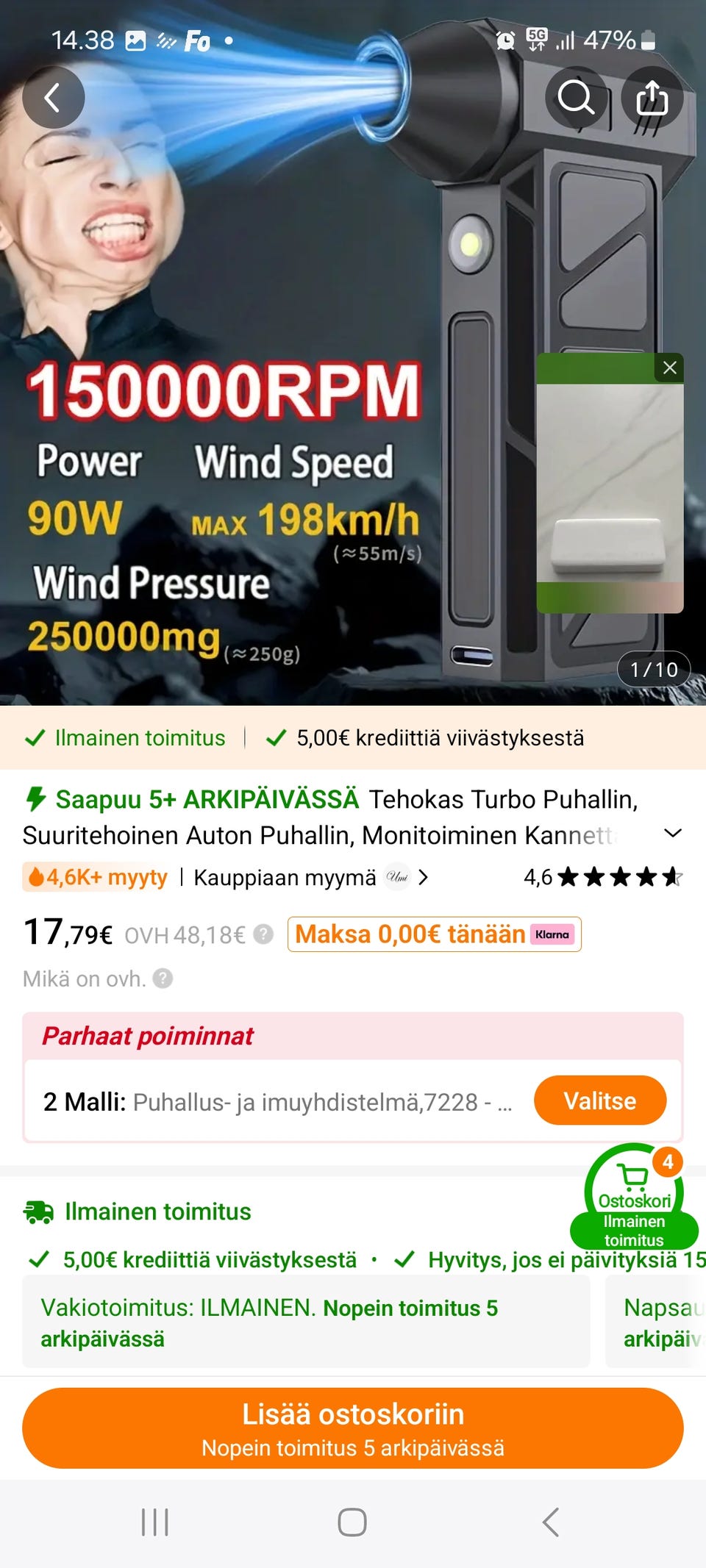The height and width of the screenshot is (1568, 706).
Task: Share this product
Action: pyautogui.click(x=652, y=98)
